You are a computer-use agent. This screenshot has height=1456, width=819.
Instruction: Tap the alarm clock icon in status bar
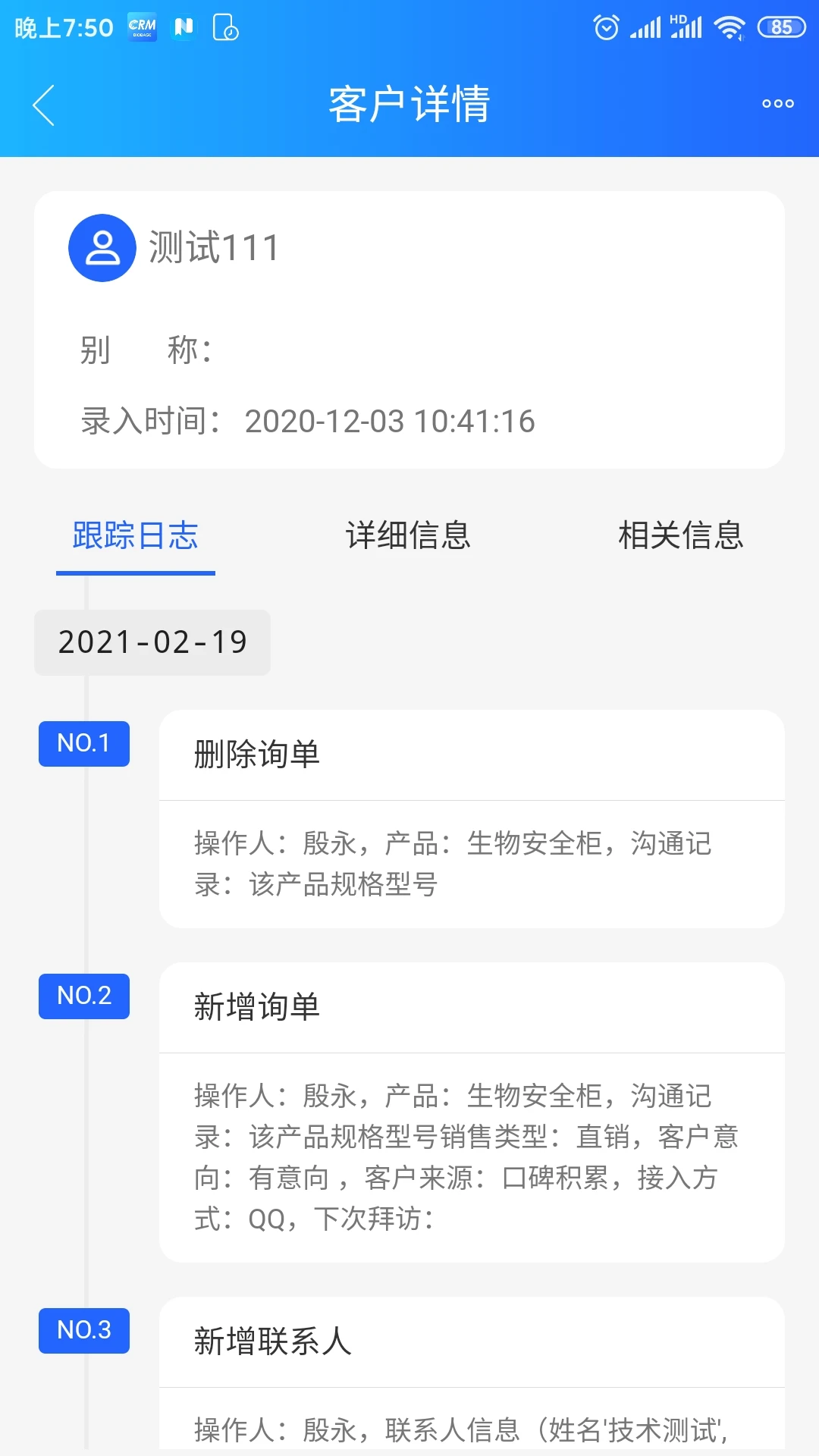coord(607,27)
